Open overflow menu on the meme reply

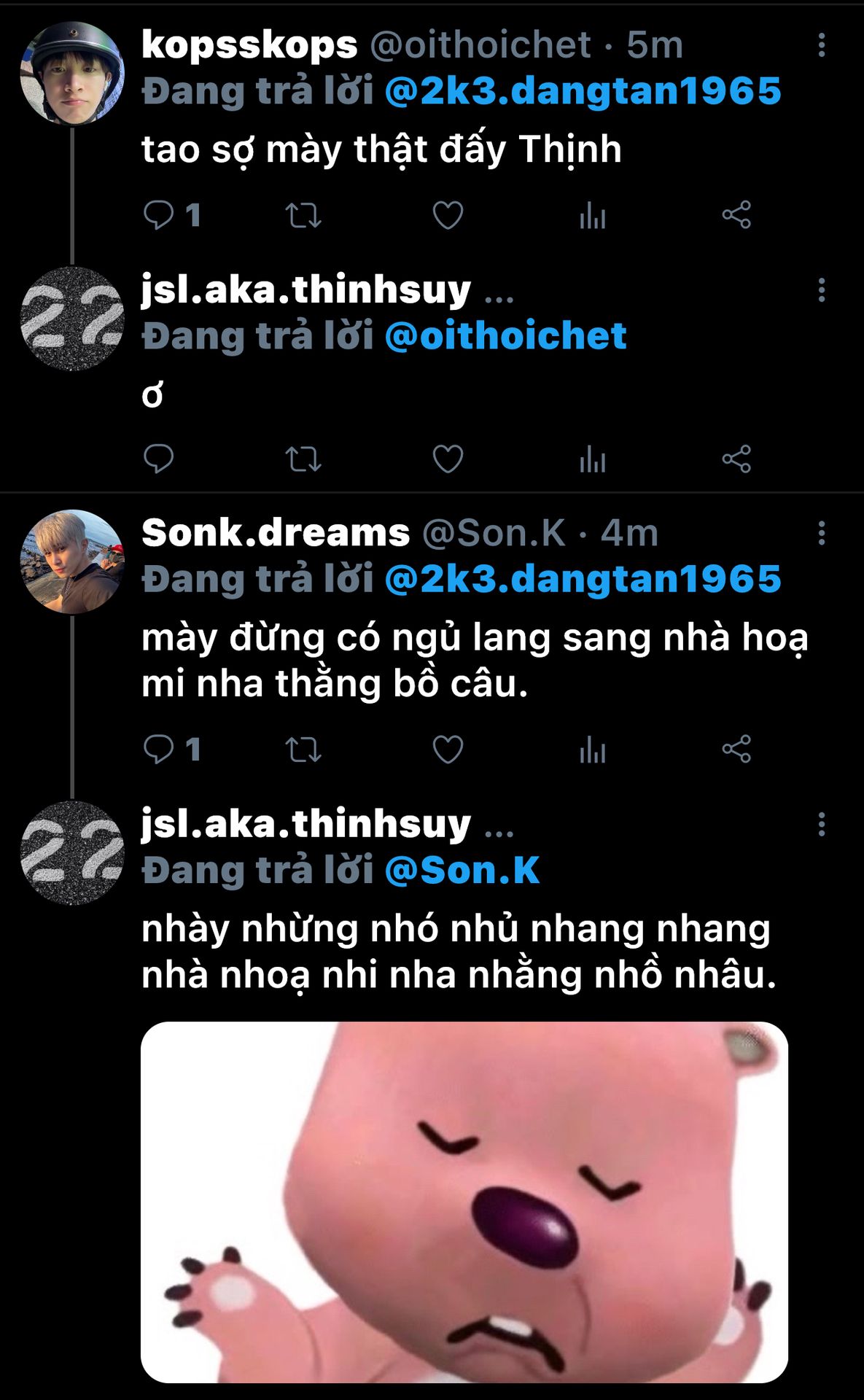click(821, 825)
